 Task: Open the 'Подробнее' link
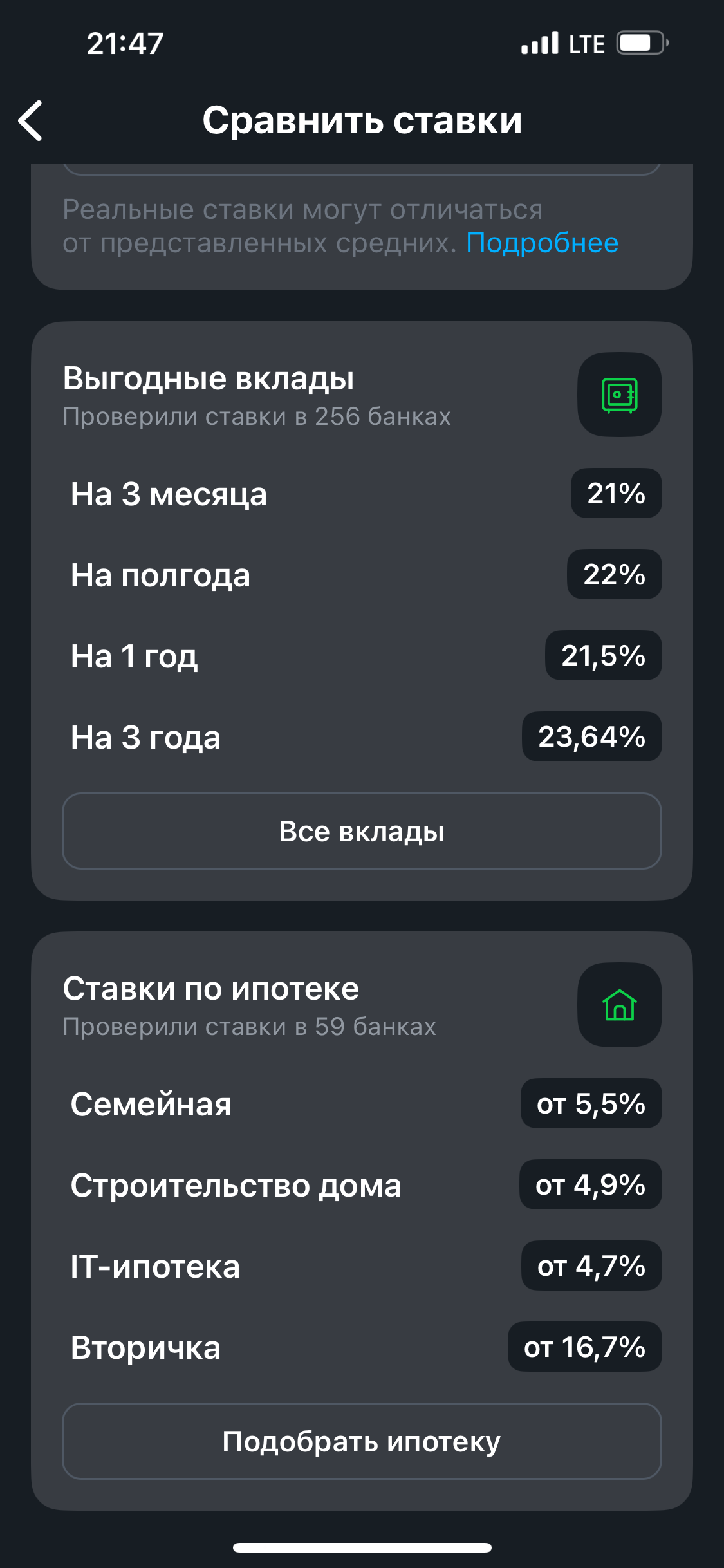pos(542,243)
